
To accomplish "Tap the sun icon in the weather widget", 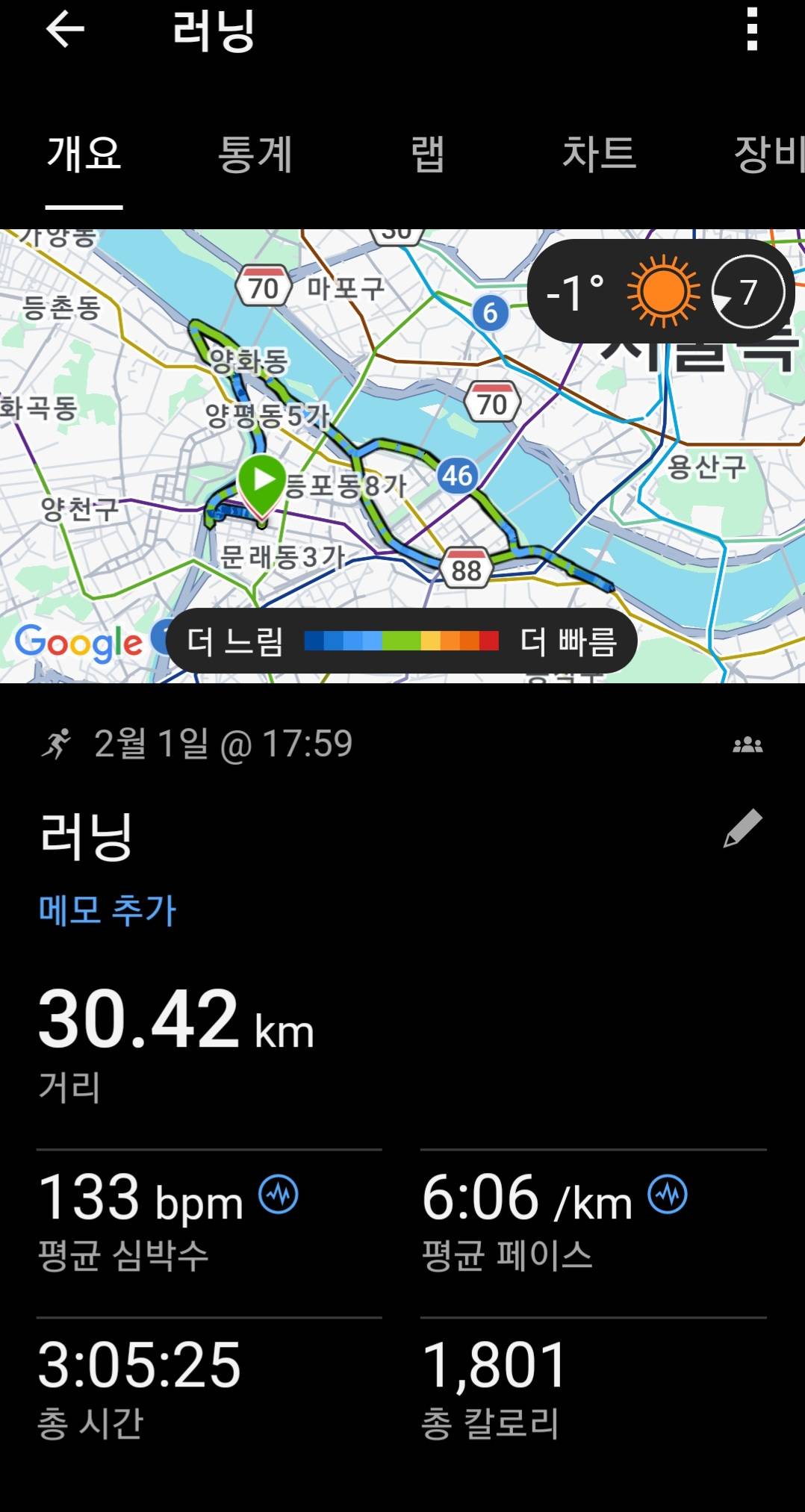I will point(661,290).
